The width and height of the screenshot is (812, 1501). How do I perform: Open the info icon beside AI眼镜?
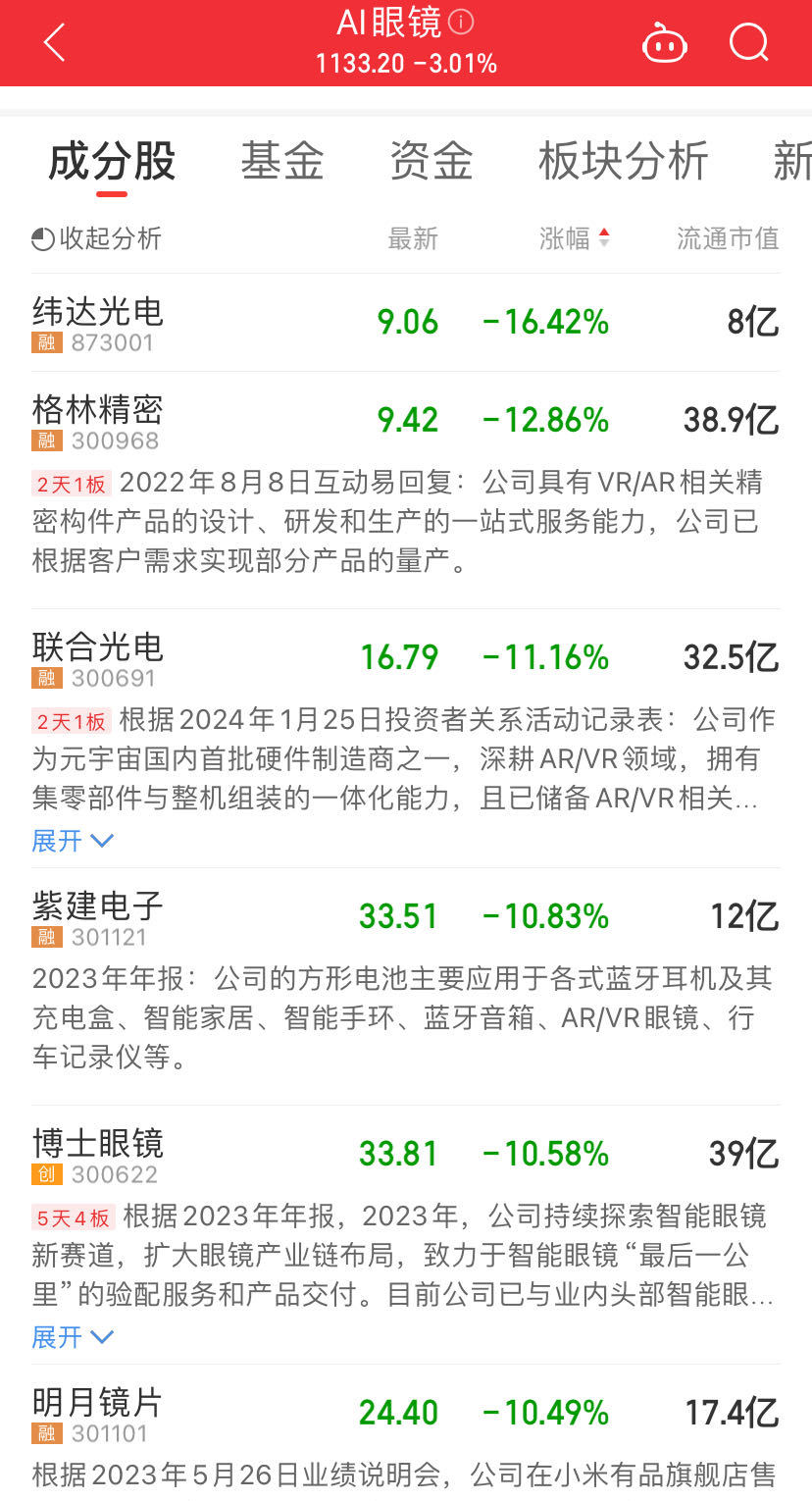(x=460, y=22)
